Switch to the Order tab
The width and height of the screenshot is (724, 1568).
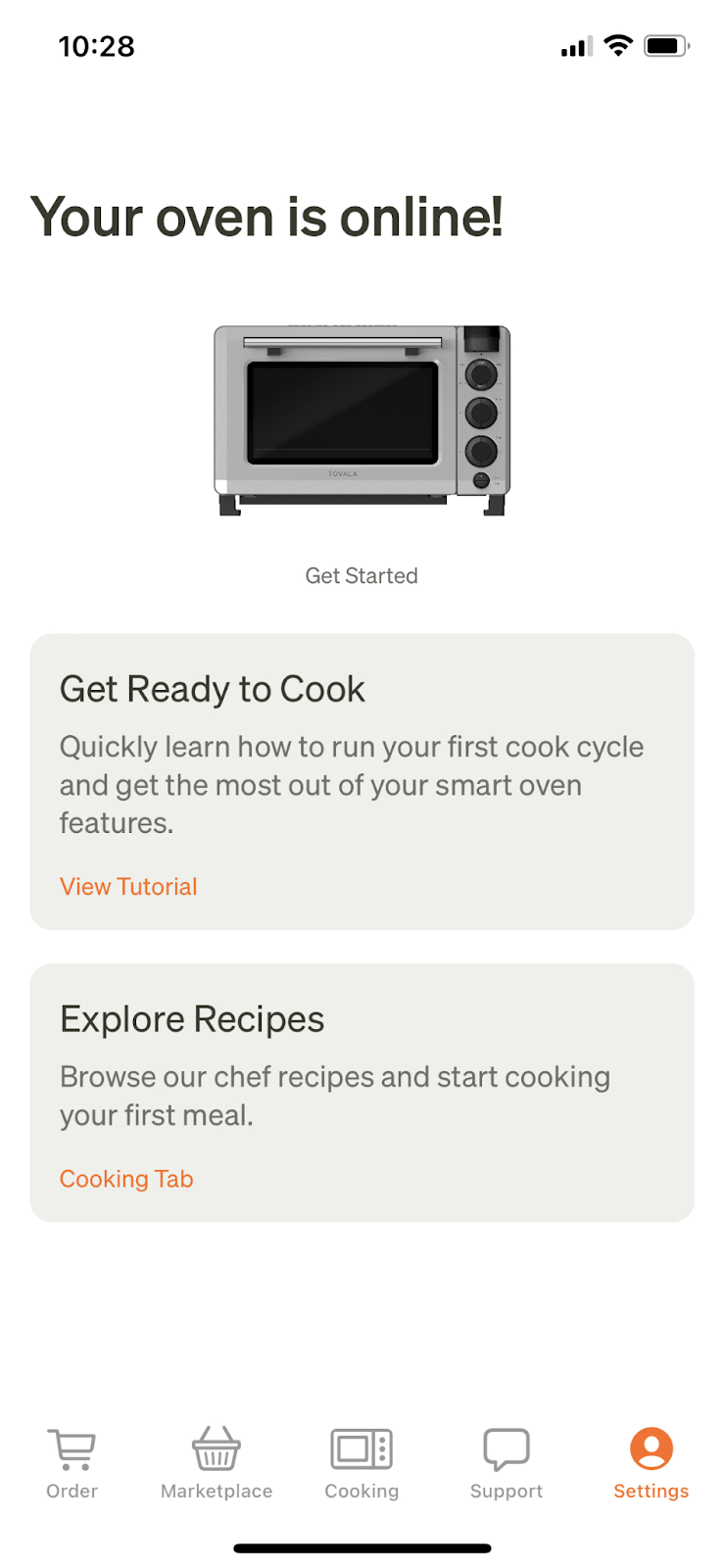(x=72, y=1463)
